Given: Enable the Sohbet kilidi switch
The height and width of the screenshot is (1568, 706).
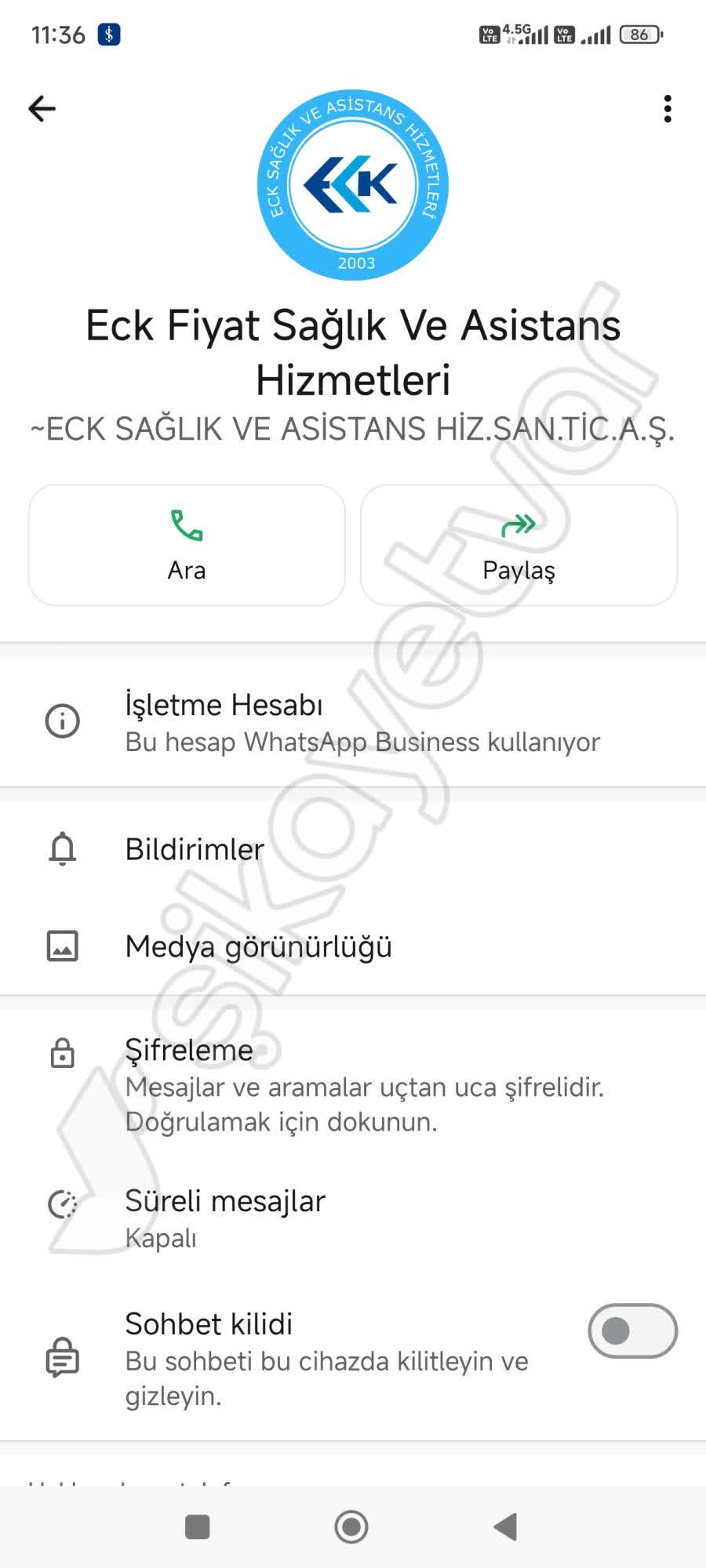Looking at the screenshot, I should point(631,1331).
